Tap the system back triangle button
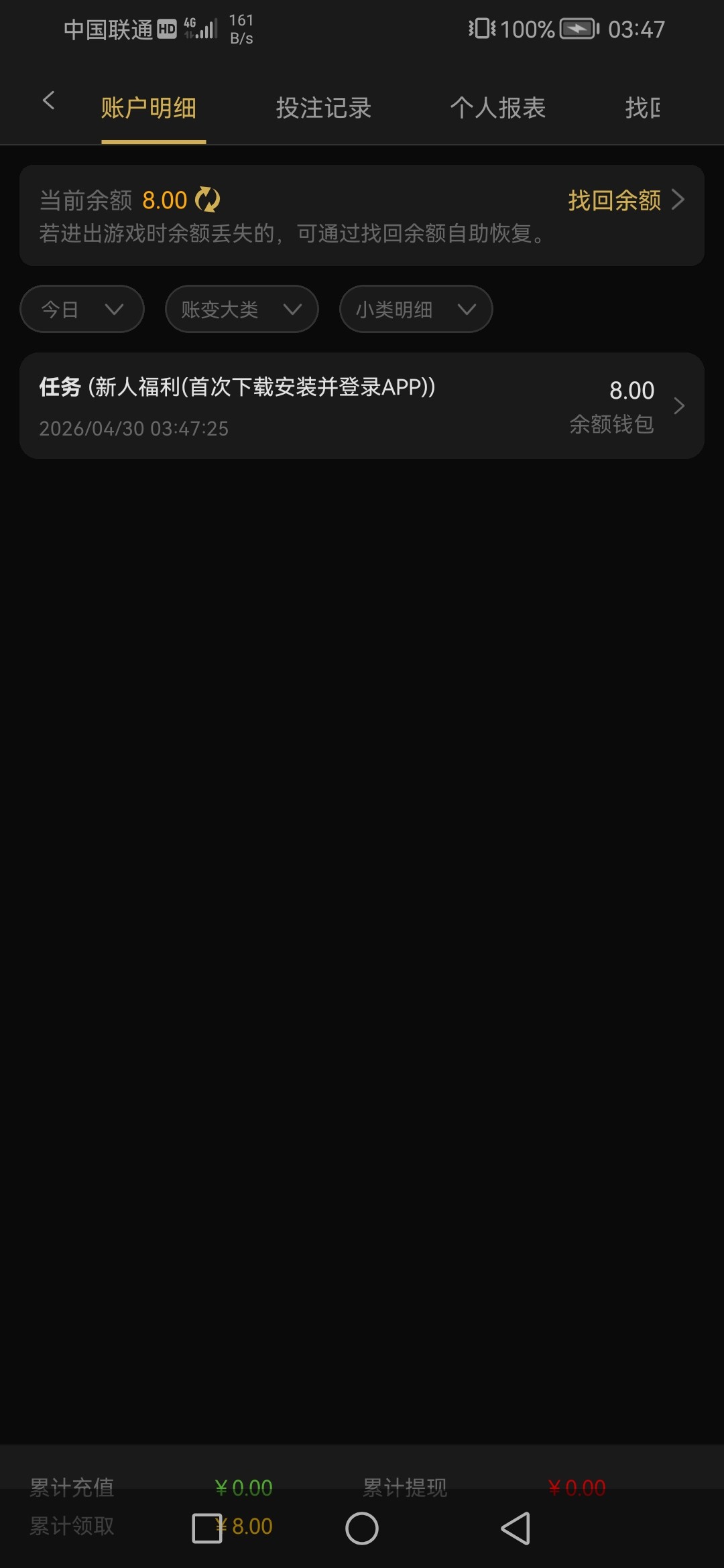The image size is (724, 1568). (x=516, y=1528)
